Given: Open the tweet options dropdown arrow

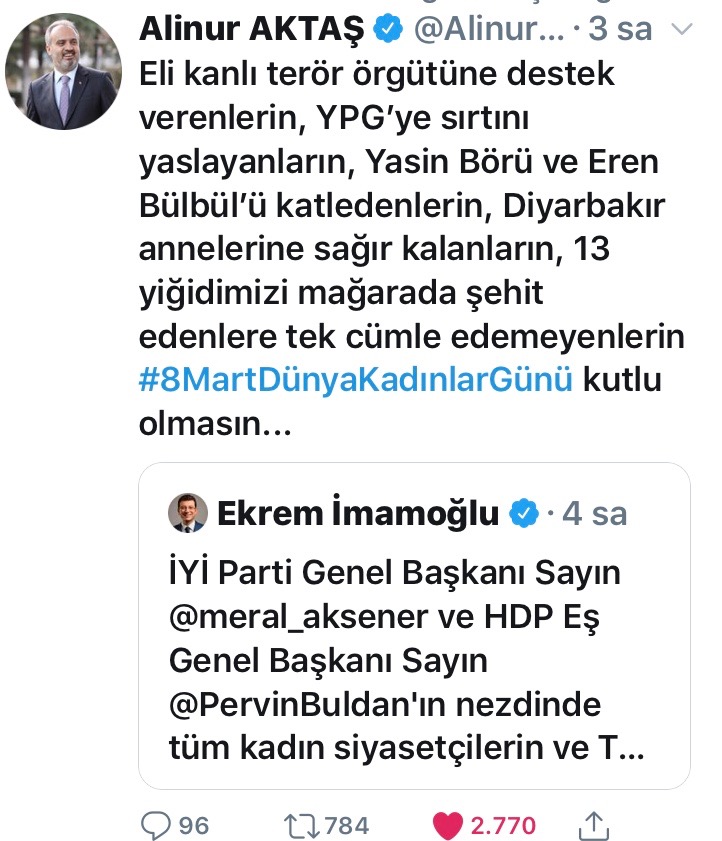Looking at the screenshot, I should pos(682,30).
